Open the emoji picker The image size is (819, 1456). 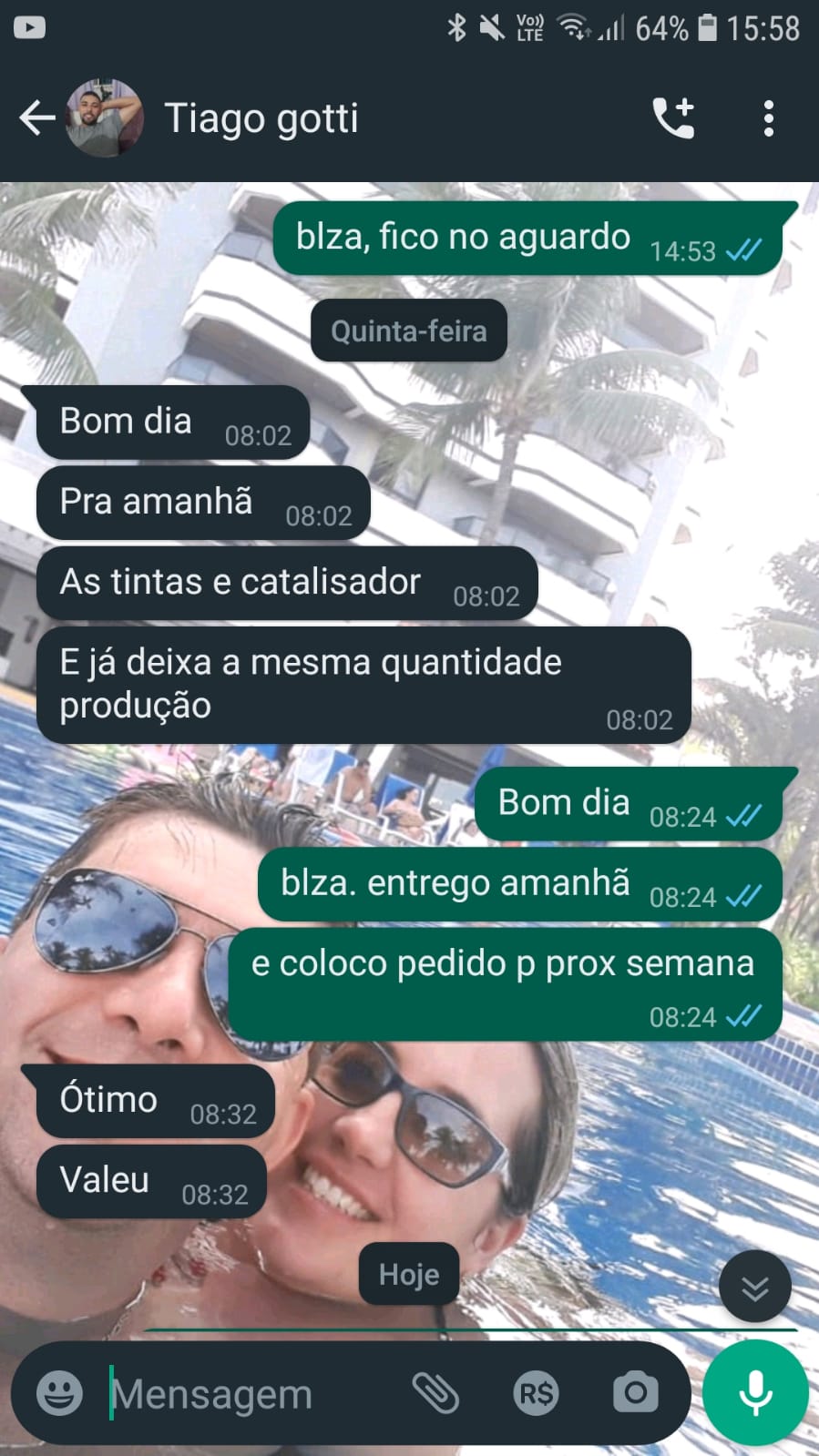point(59,1392)
